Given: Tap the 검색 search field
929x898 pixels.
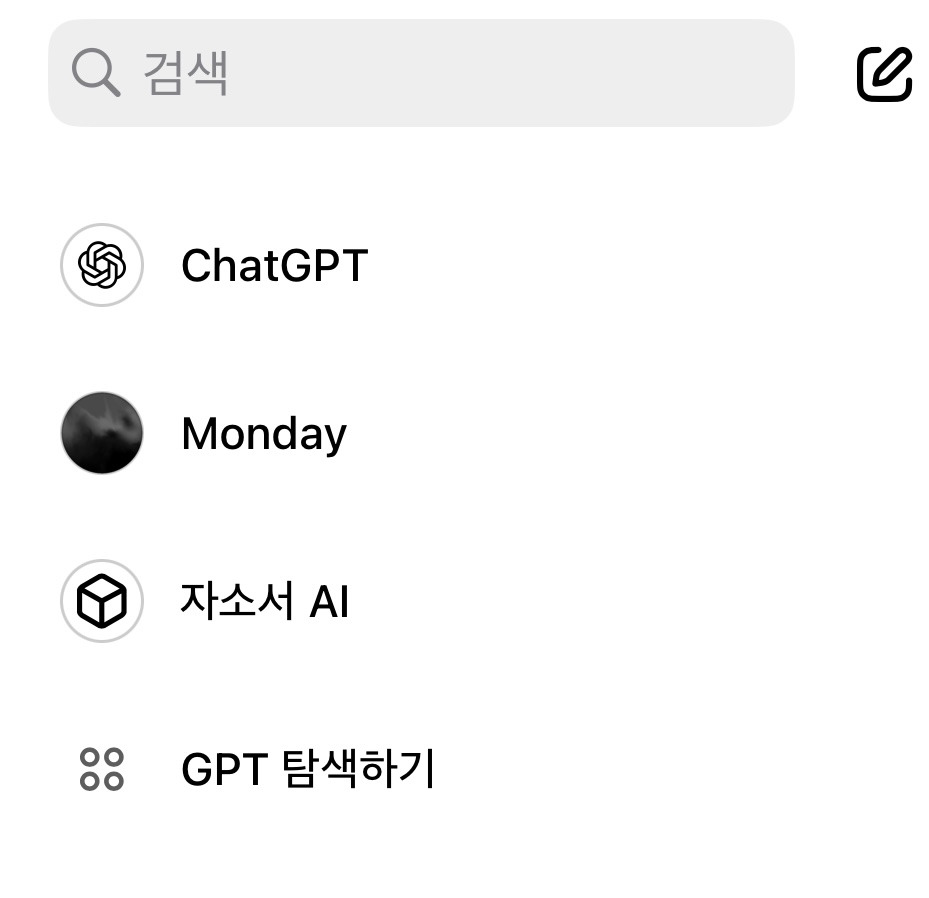Looking at the screenshot, I should coord(421,73).
